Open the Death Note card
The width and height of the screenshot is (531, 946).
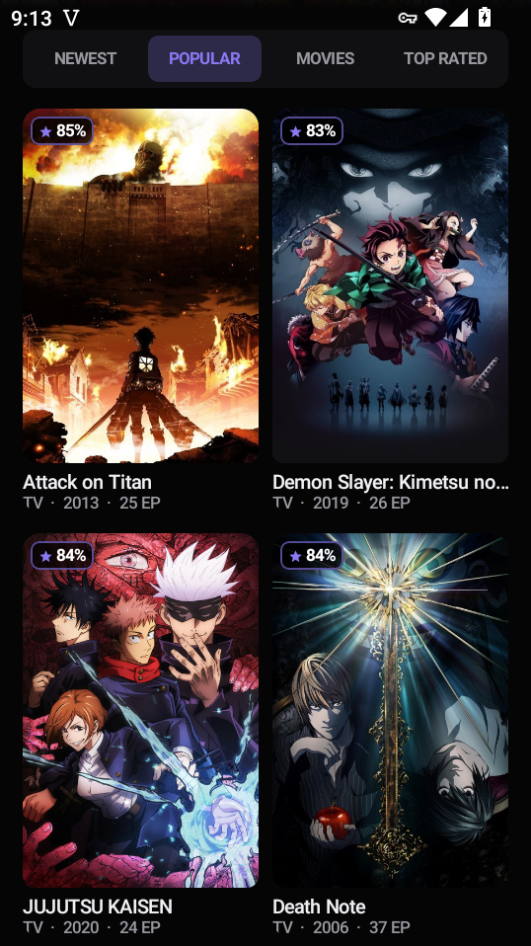[390, 735]
